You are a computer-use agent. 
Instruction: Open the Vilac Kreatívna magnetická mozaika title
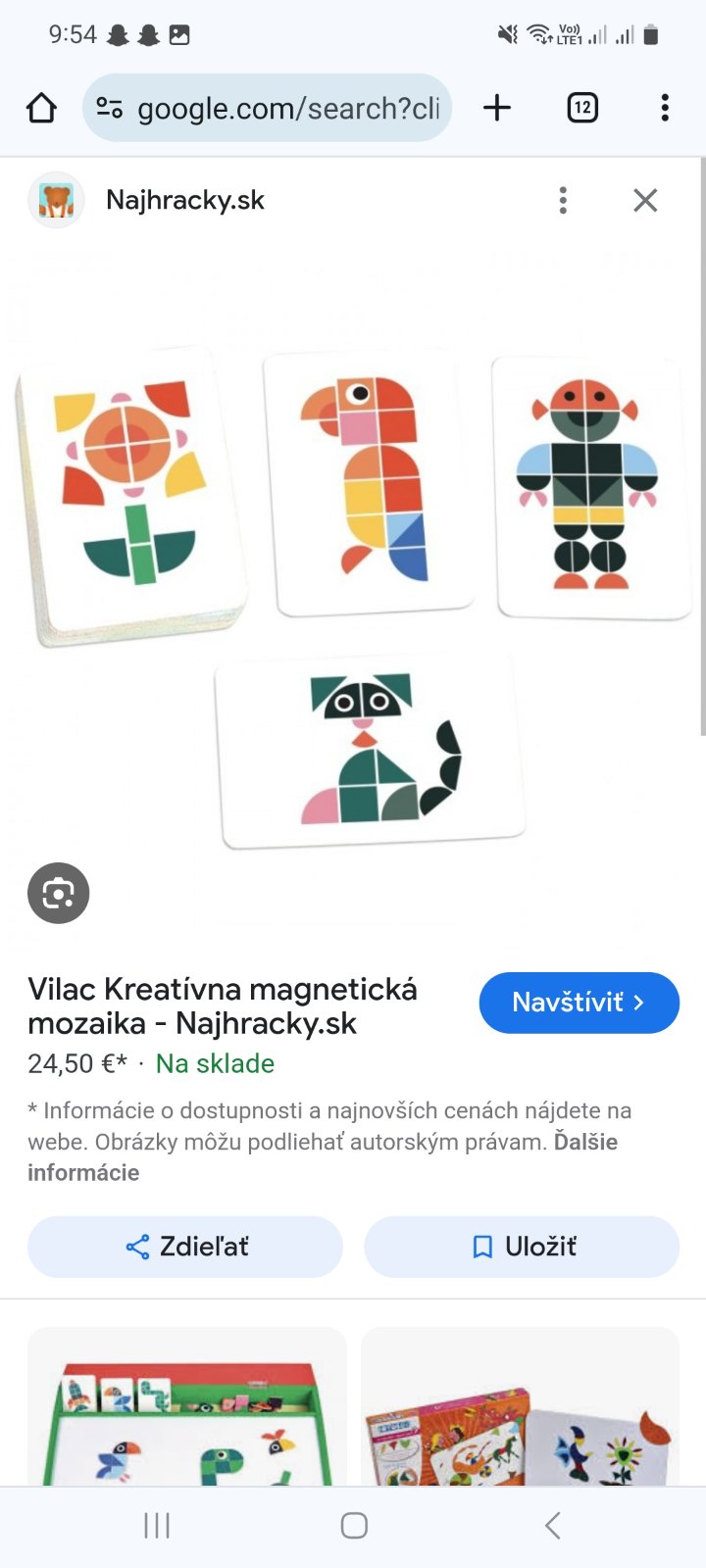pos(223,1006)
